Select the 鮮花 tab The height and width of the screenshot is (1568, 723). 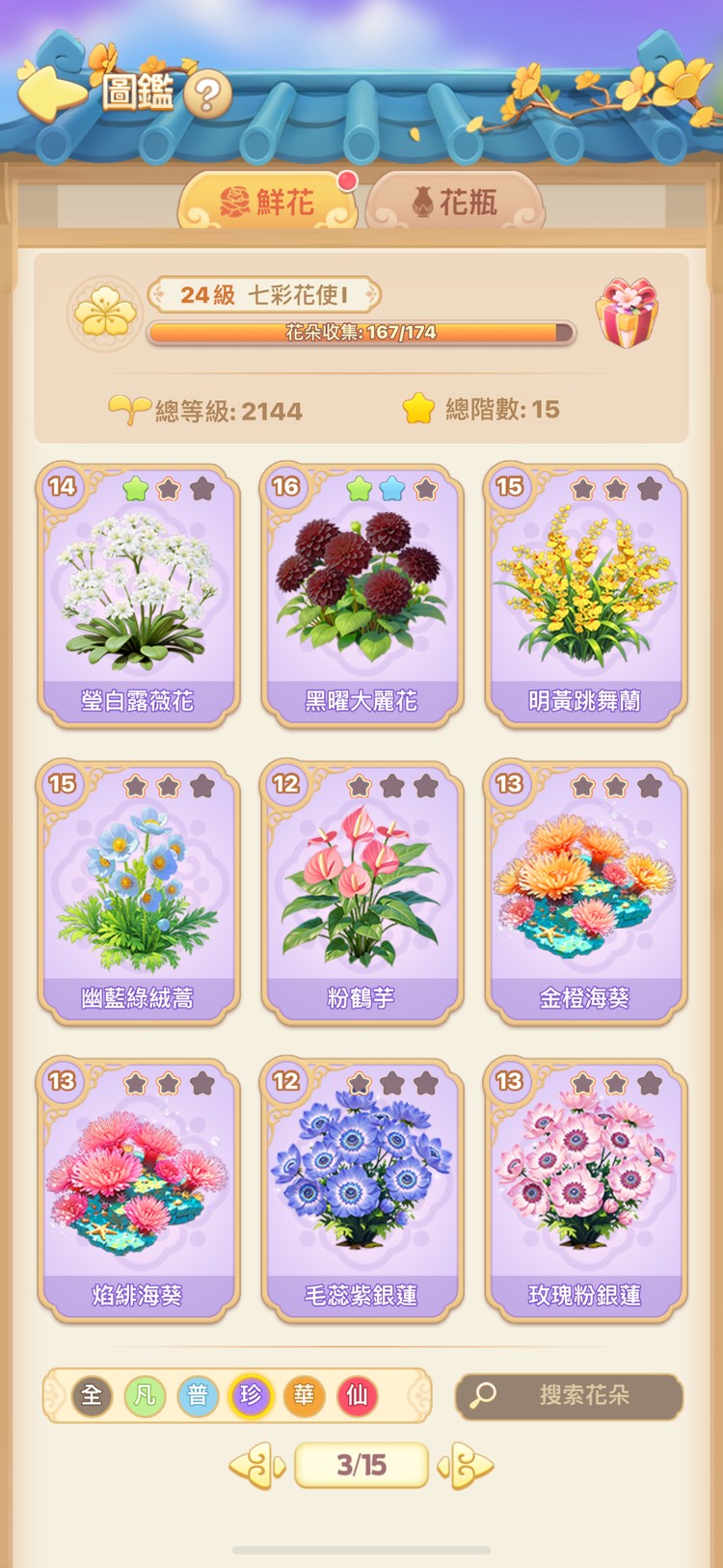(x=268, y=203)
